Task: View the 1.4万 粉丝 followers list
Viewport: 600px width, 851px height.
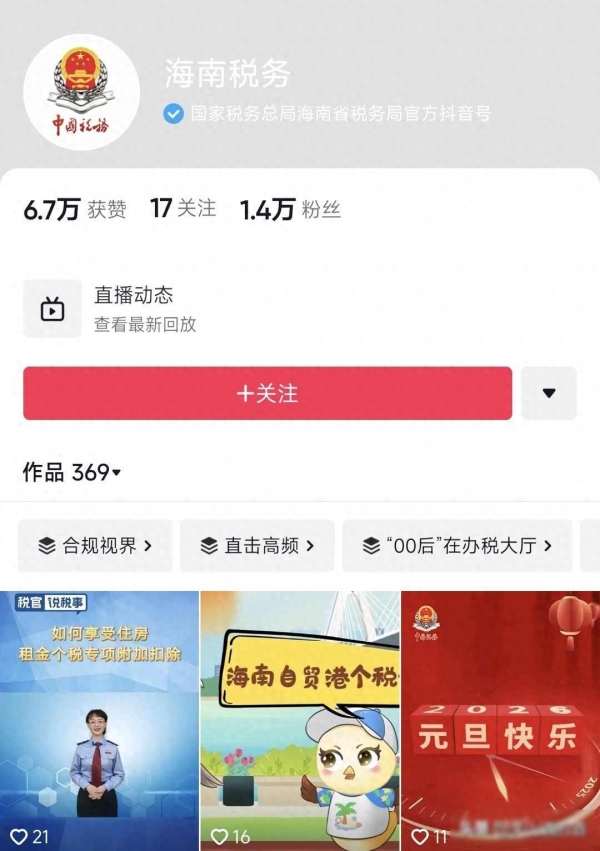Action: click(290, 209)
